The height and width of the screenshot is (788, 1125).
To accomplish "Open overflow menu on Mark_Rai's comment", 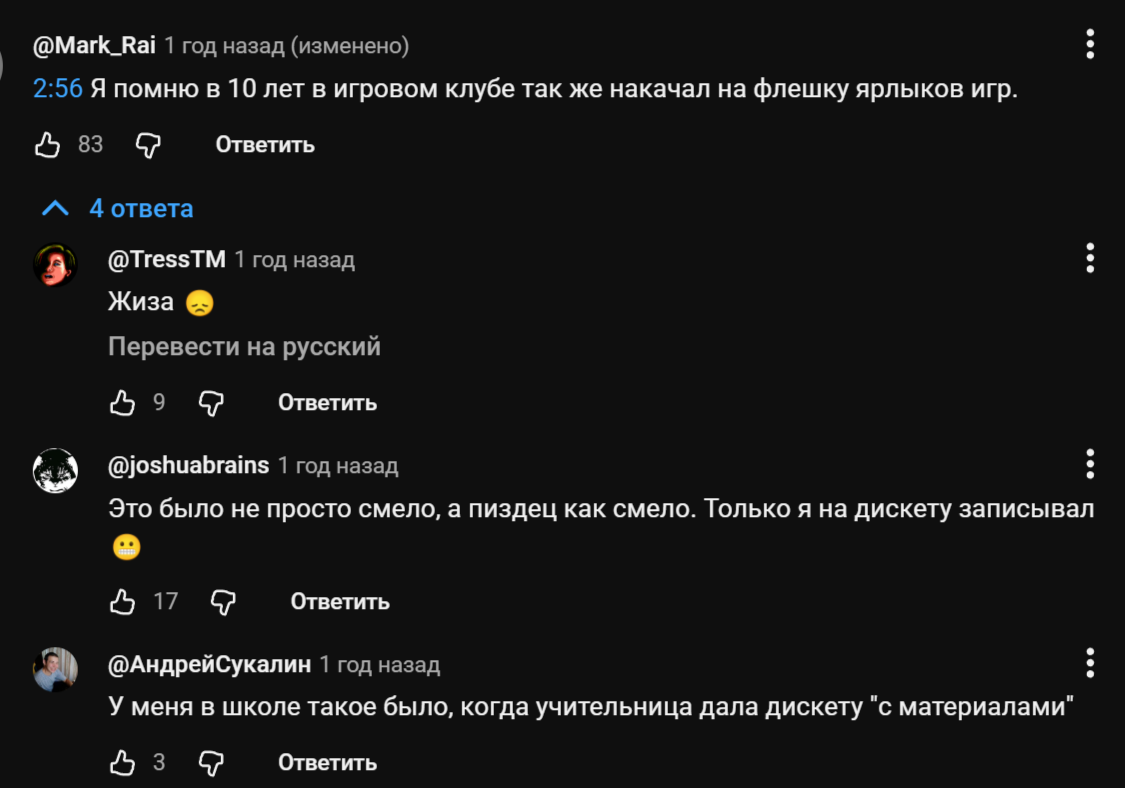I will click(x=1089, y=44).
